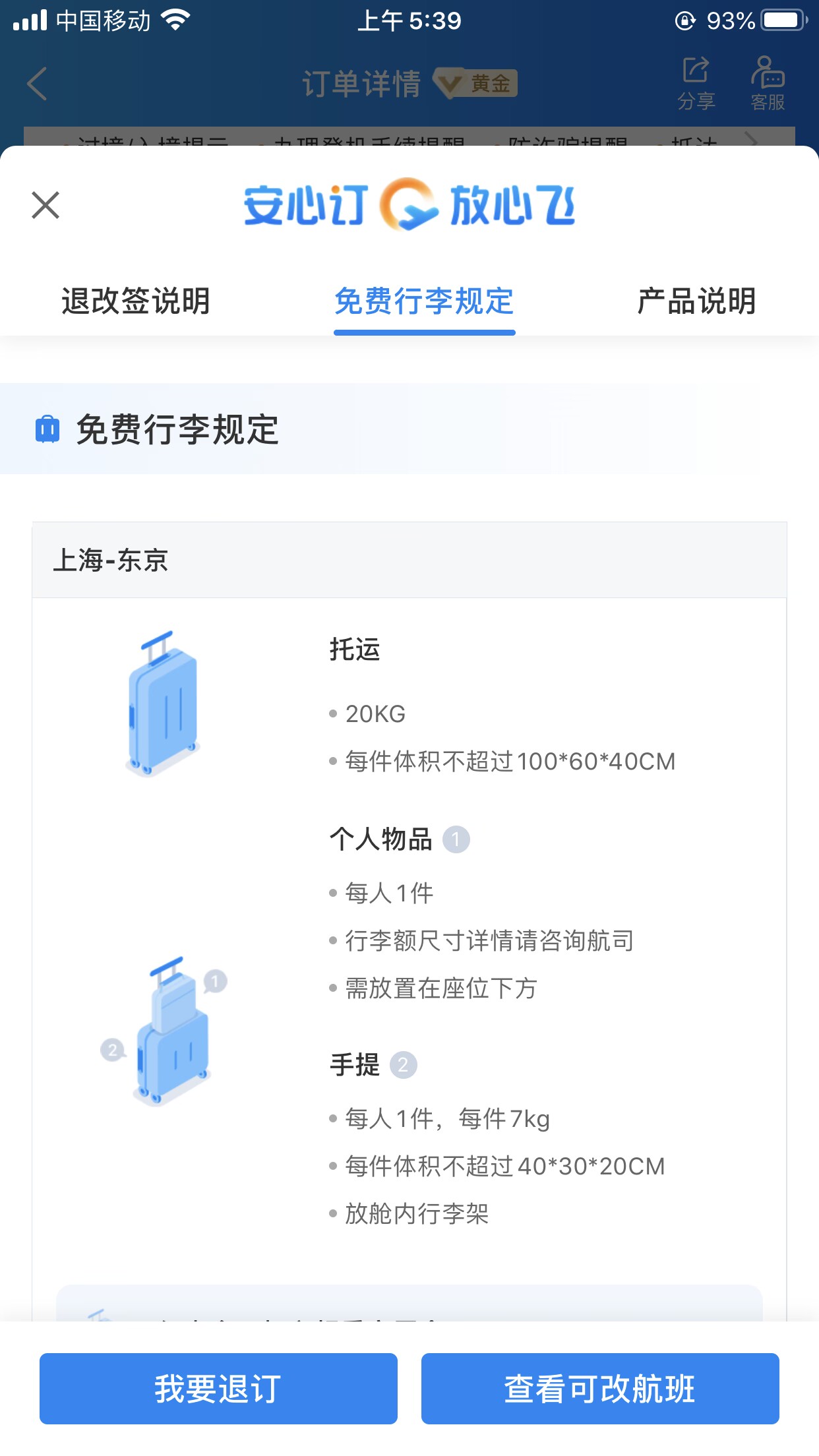
Task: Tap the 客服 customer service icon
Action: click(x=768, y=82)
